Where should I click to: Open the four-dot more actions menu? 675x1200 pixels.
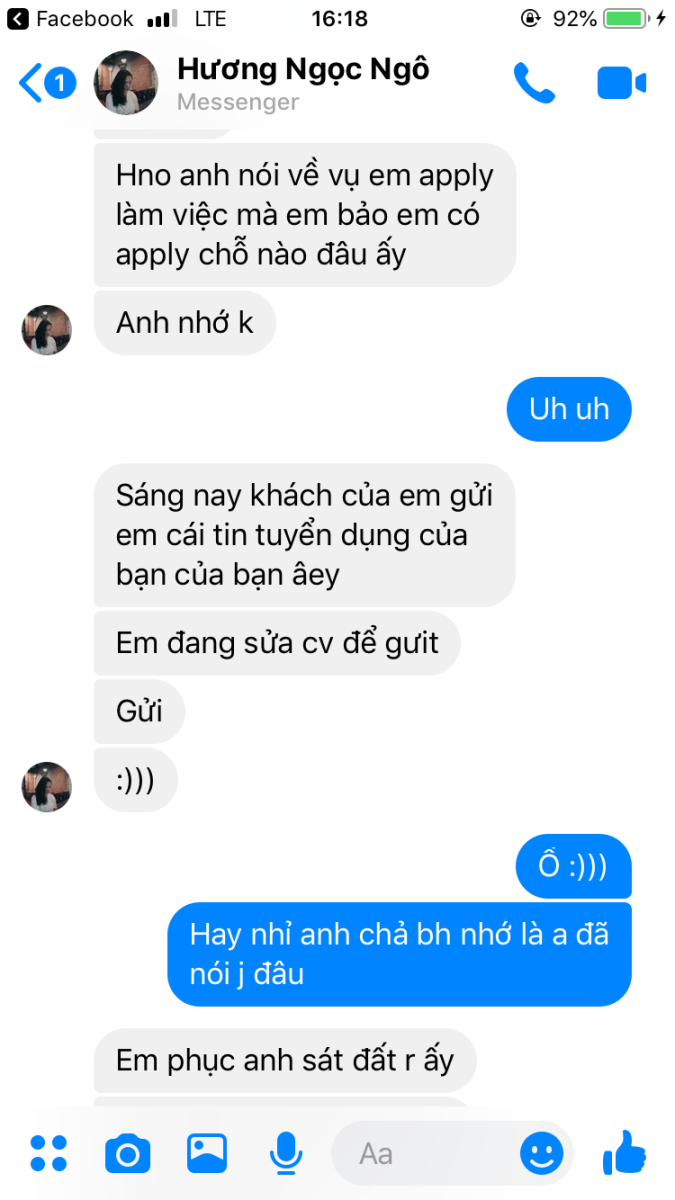click(48, 1153)
